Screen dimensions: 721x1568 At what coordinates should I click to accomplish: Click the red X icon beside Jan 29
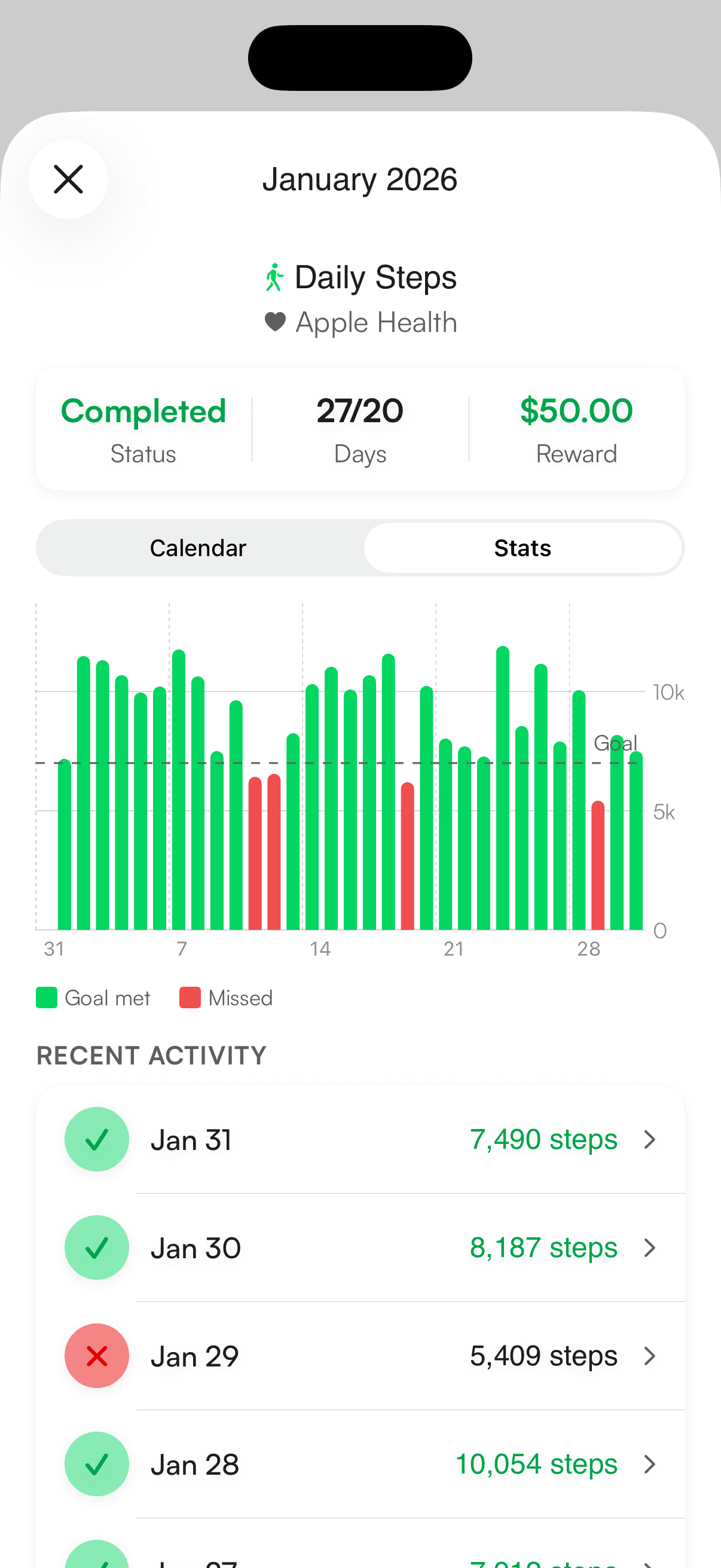[97, 1356]
